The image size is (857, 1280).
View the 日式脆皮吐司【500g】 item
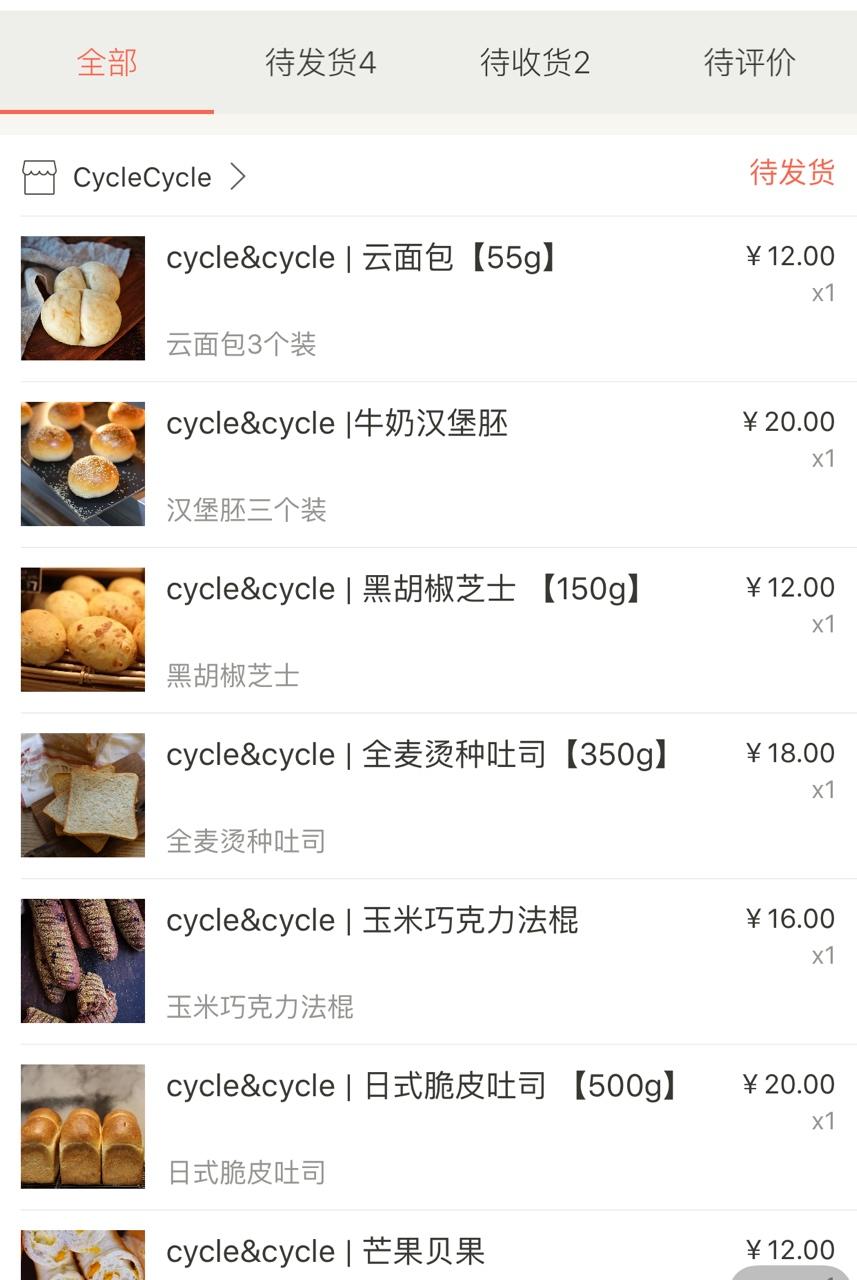click(x=421, y=1087)
